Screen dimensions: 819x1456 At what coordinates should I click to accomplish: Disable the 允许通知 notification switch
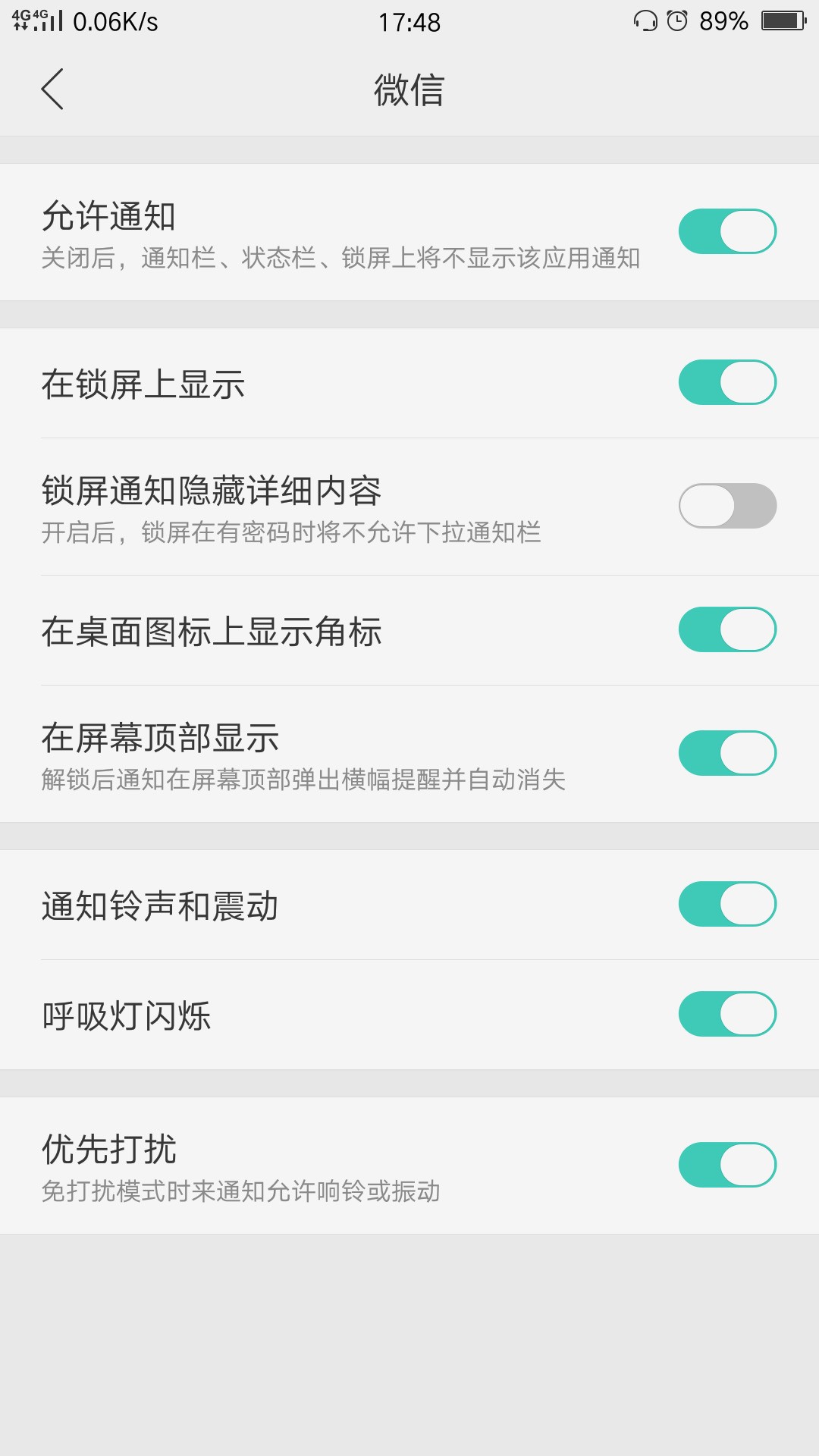tap(729, 229)
